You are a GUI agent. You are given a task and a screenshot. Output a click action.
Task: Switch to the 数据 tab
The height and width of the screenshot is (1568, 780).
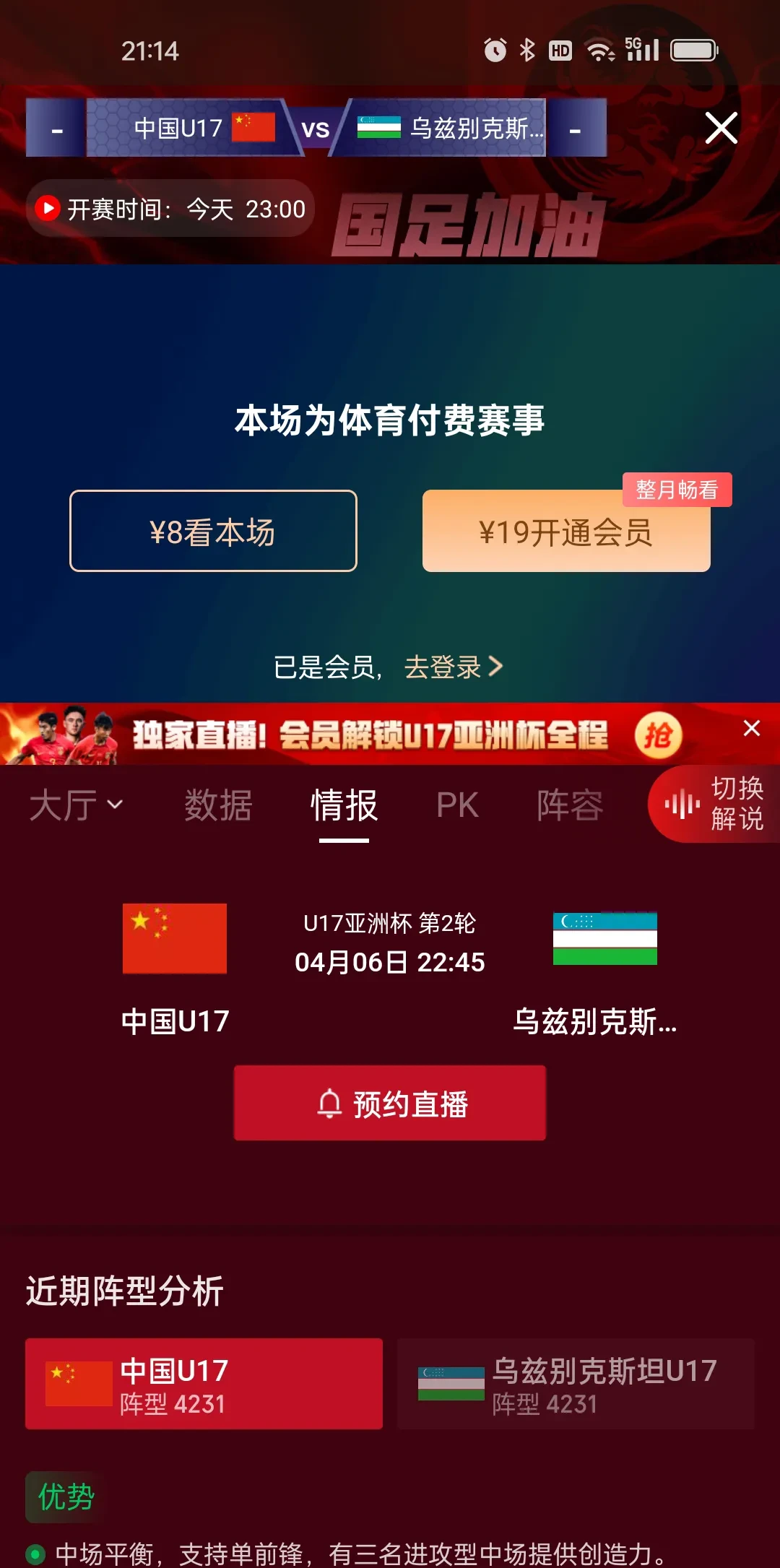[x=218, y=804]
